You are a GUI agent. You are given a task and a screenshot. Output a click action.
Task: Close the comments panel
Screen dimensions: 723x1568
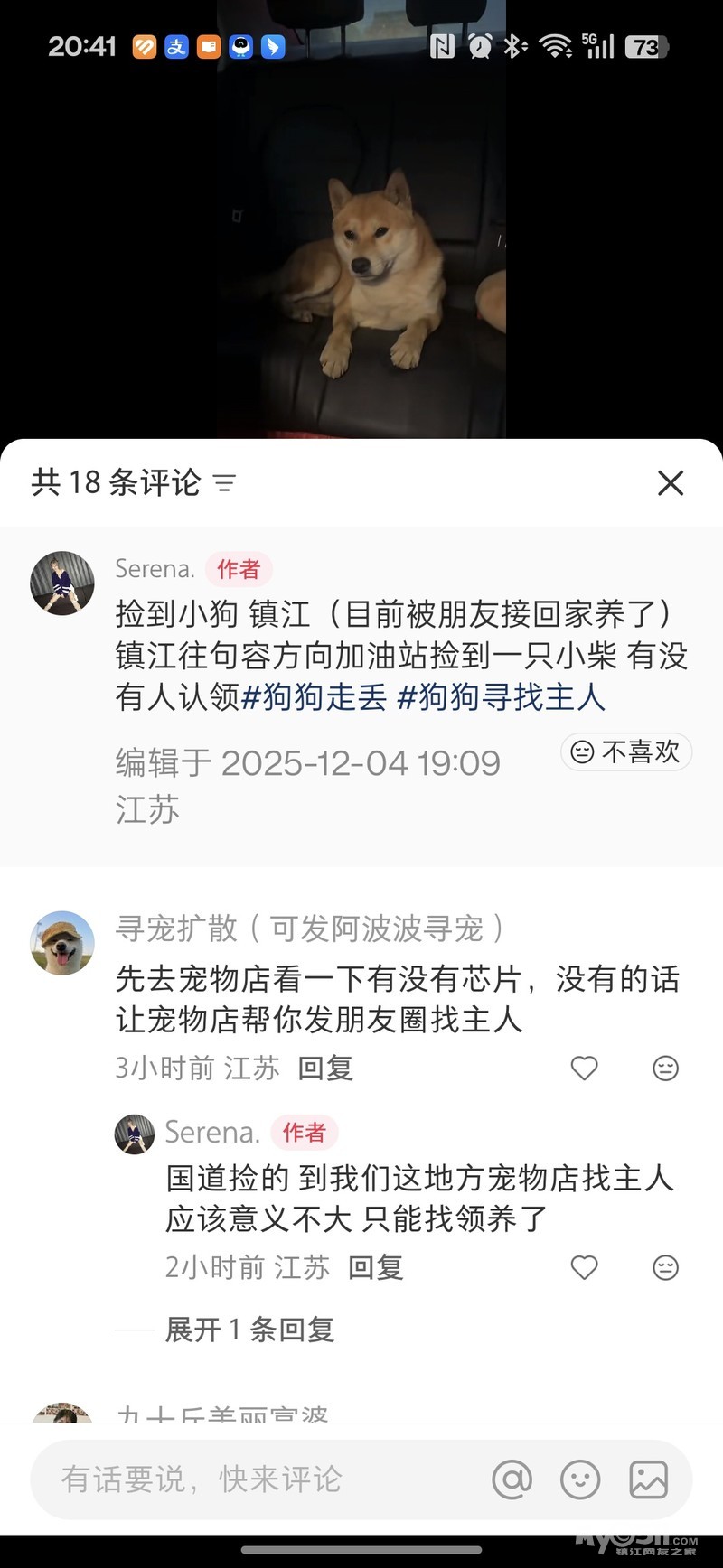[670, 483]
